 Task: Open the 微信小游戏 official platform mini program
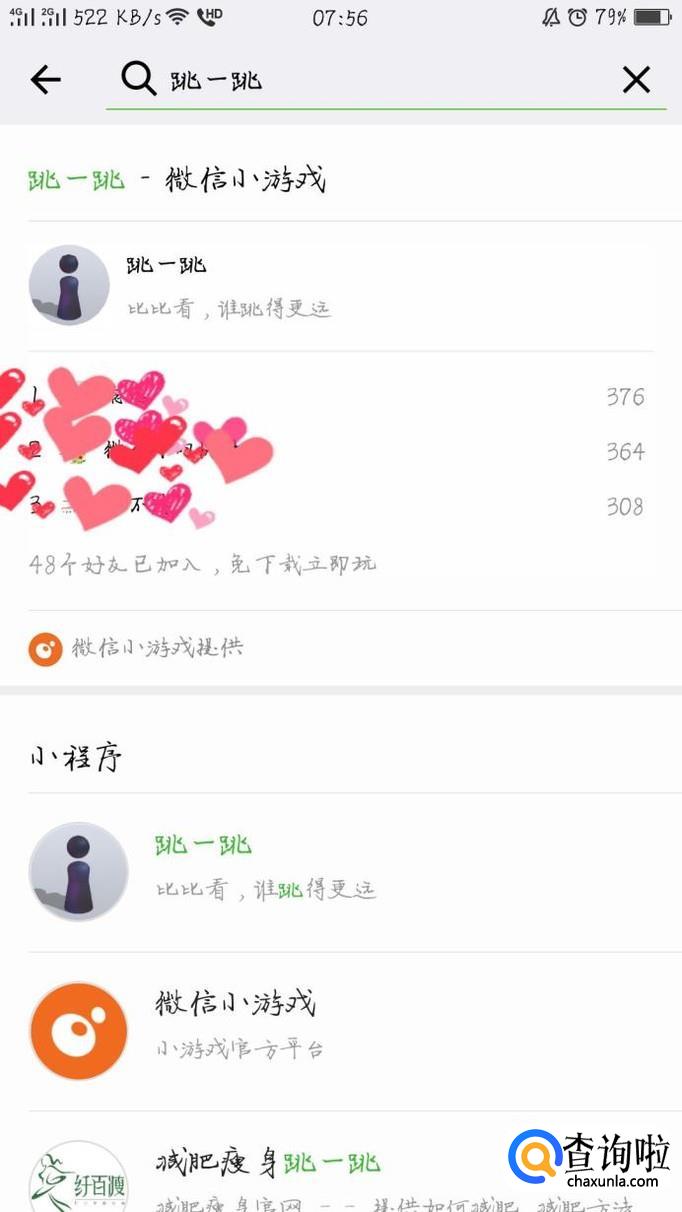click(x=340, y=1031)
